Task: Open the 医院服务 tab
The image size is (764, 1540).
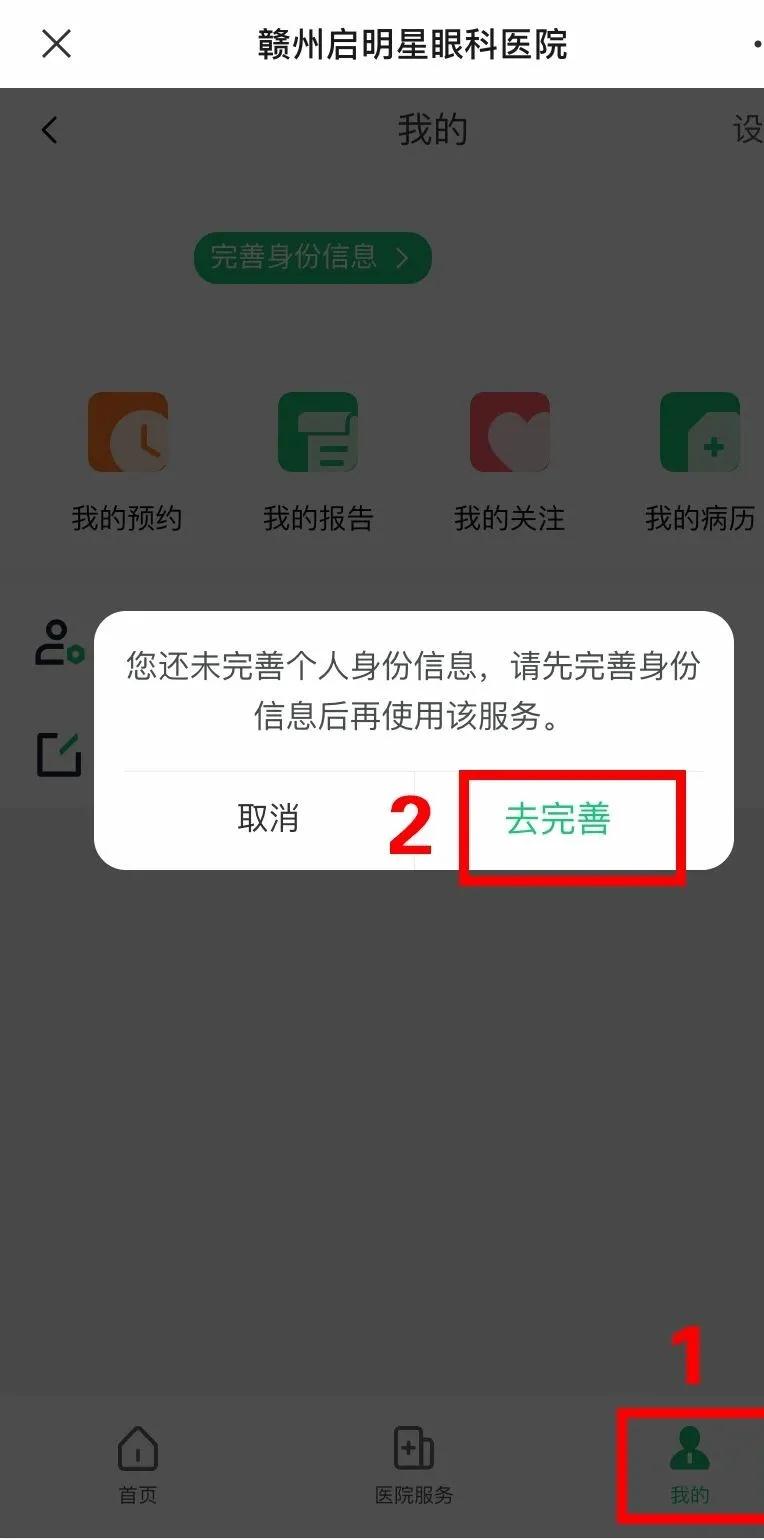Action: pyautogui.click(x=413, y=1465)
